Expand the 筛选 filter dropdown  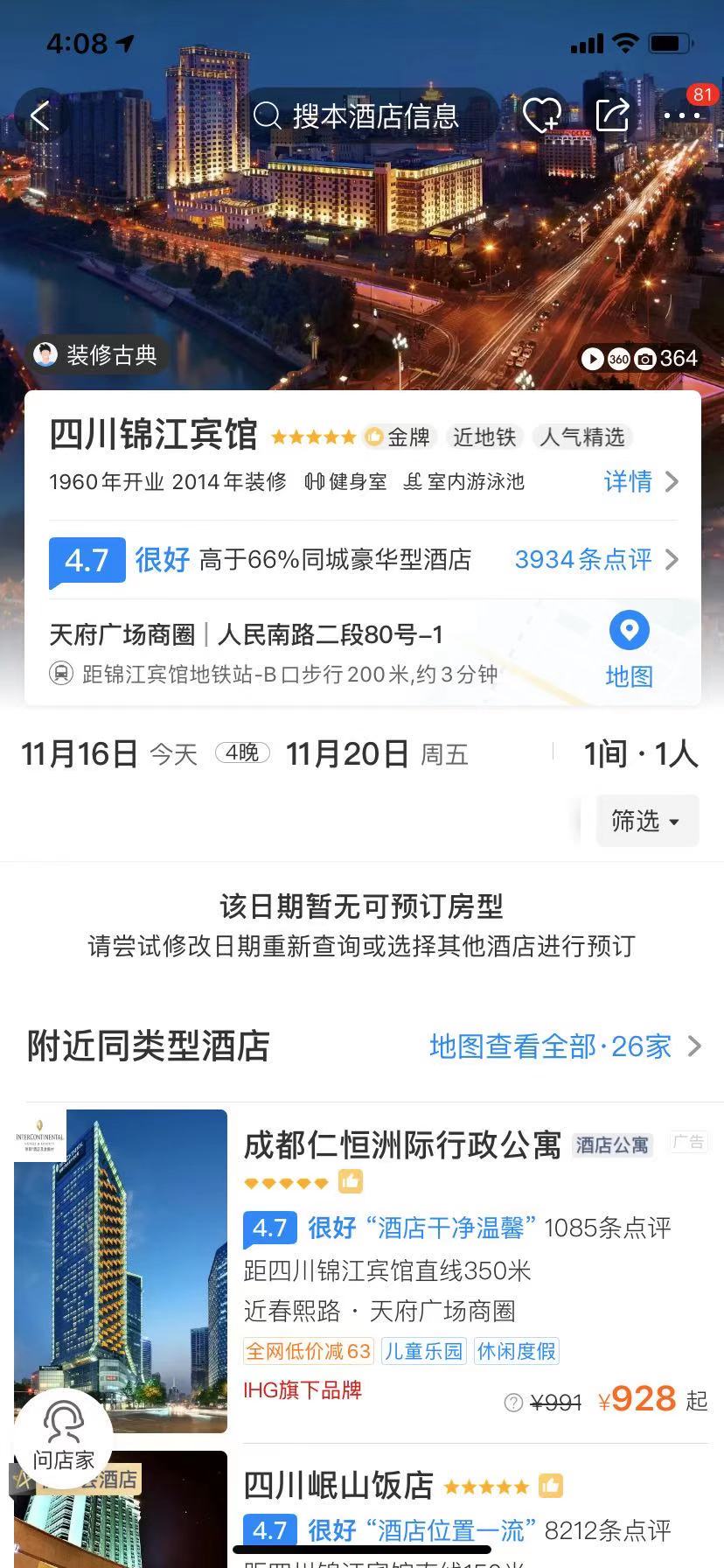646,821
